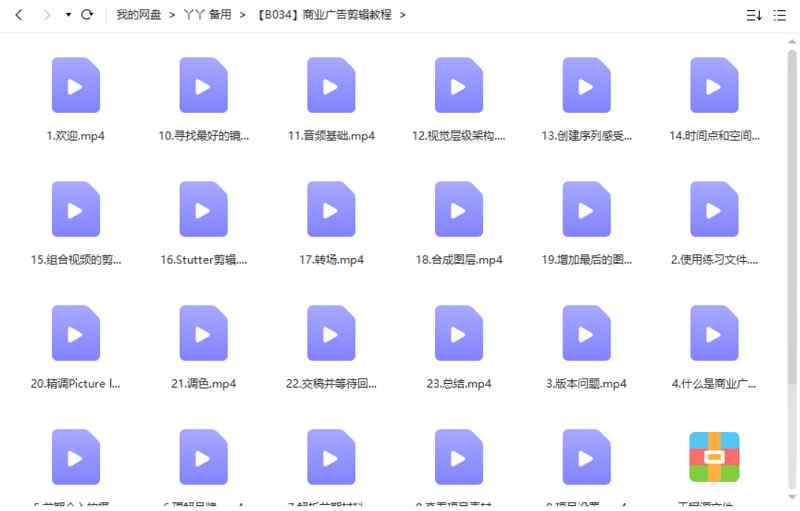Open the 20.精调Picture video
The width and height of the screenshot is (800, 511).
click(x=75, y=334)
